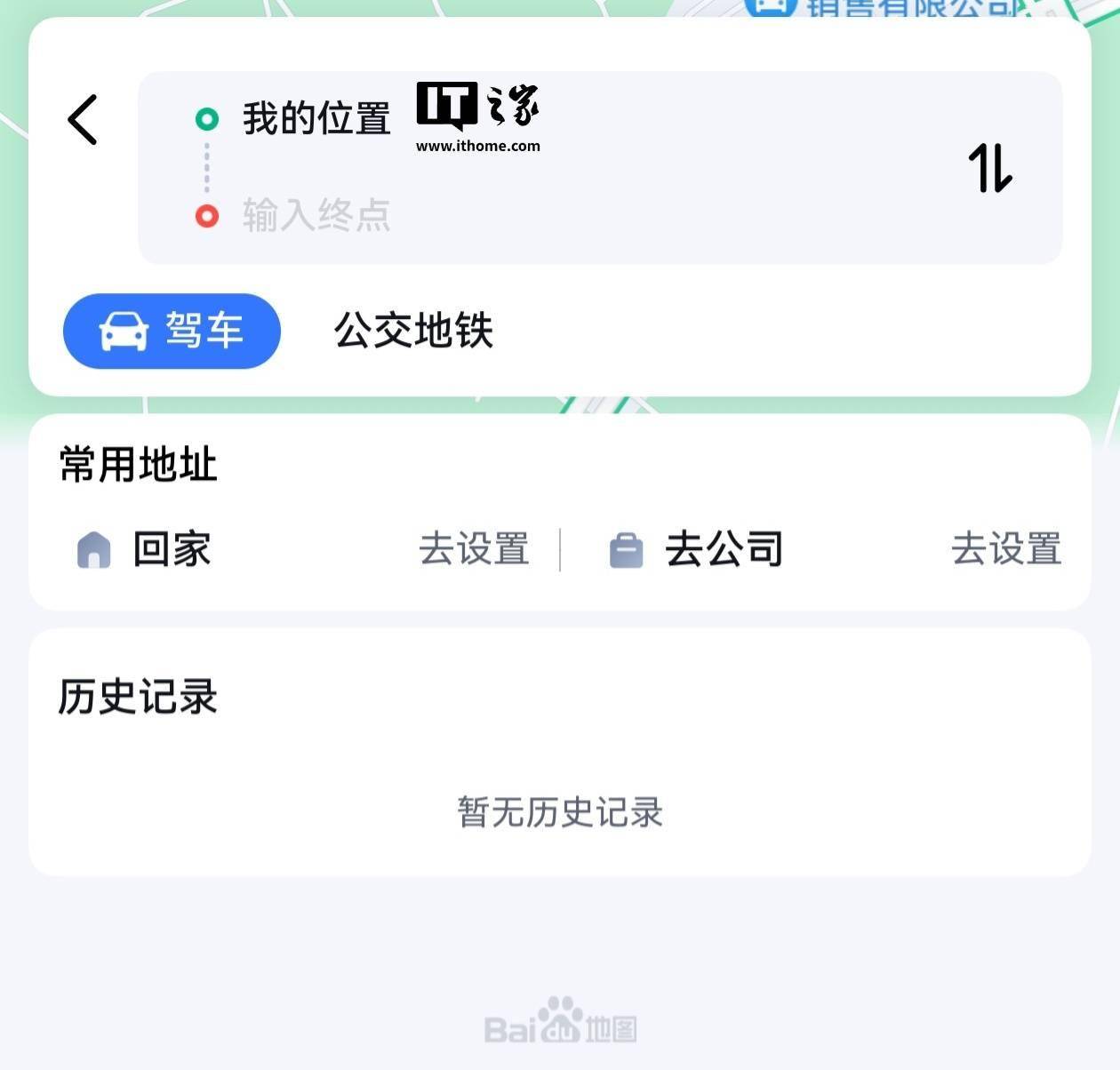Set up work address via 去设置 beside 去公司

click(x=1006, y=549)
